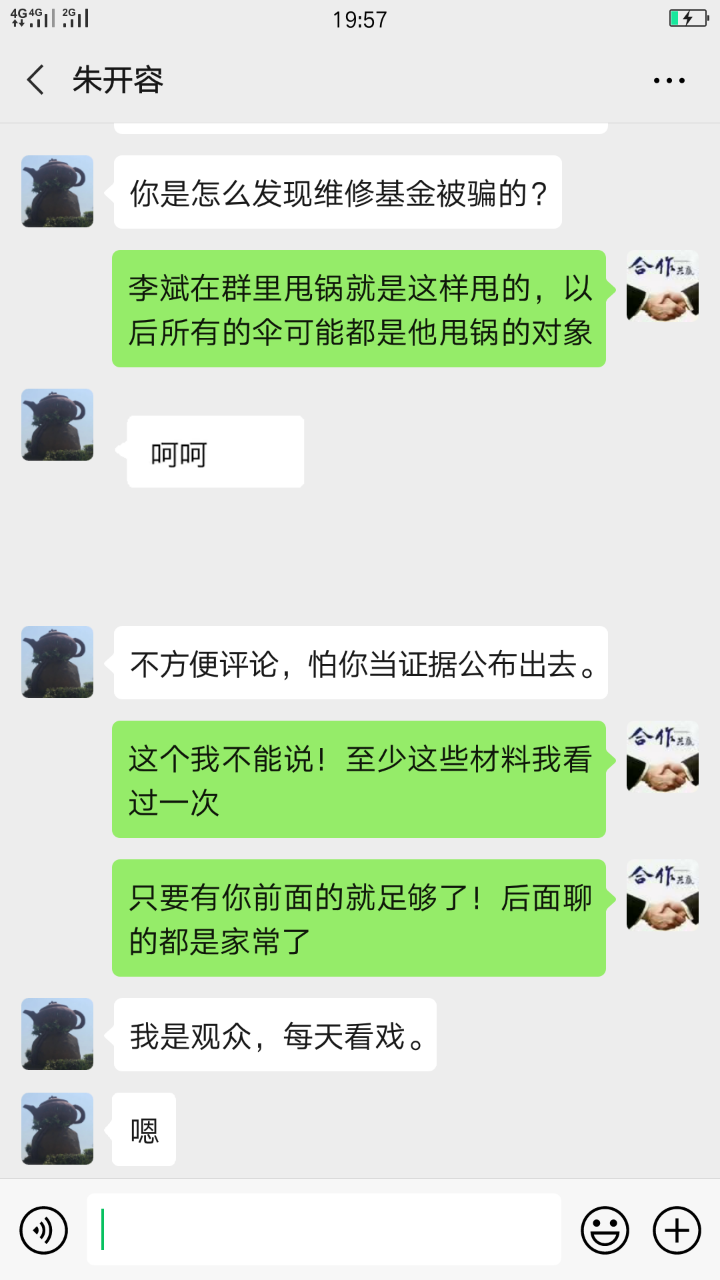Open contact avatar beside 呵呵 message

pyautogui.click(x=57, y=425)
